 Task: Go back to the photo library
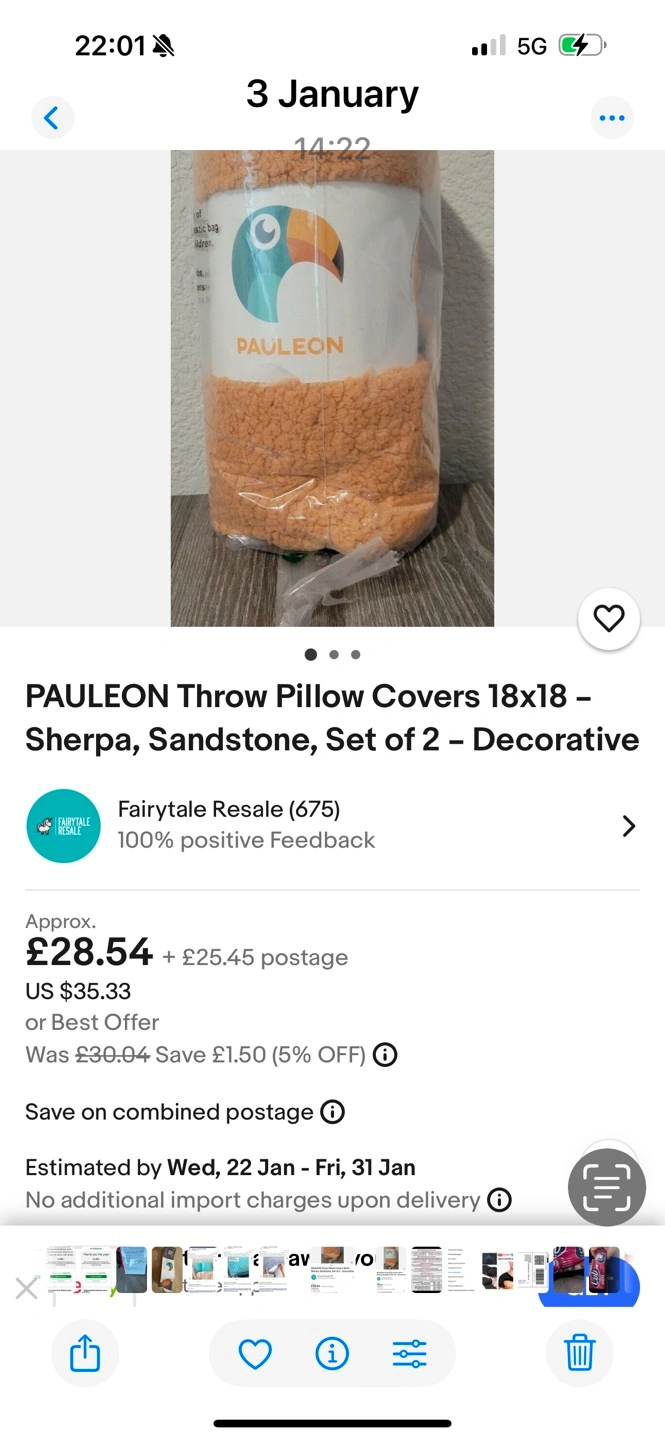click(x=52, y=118)
